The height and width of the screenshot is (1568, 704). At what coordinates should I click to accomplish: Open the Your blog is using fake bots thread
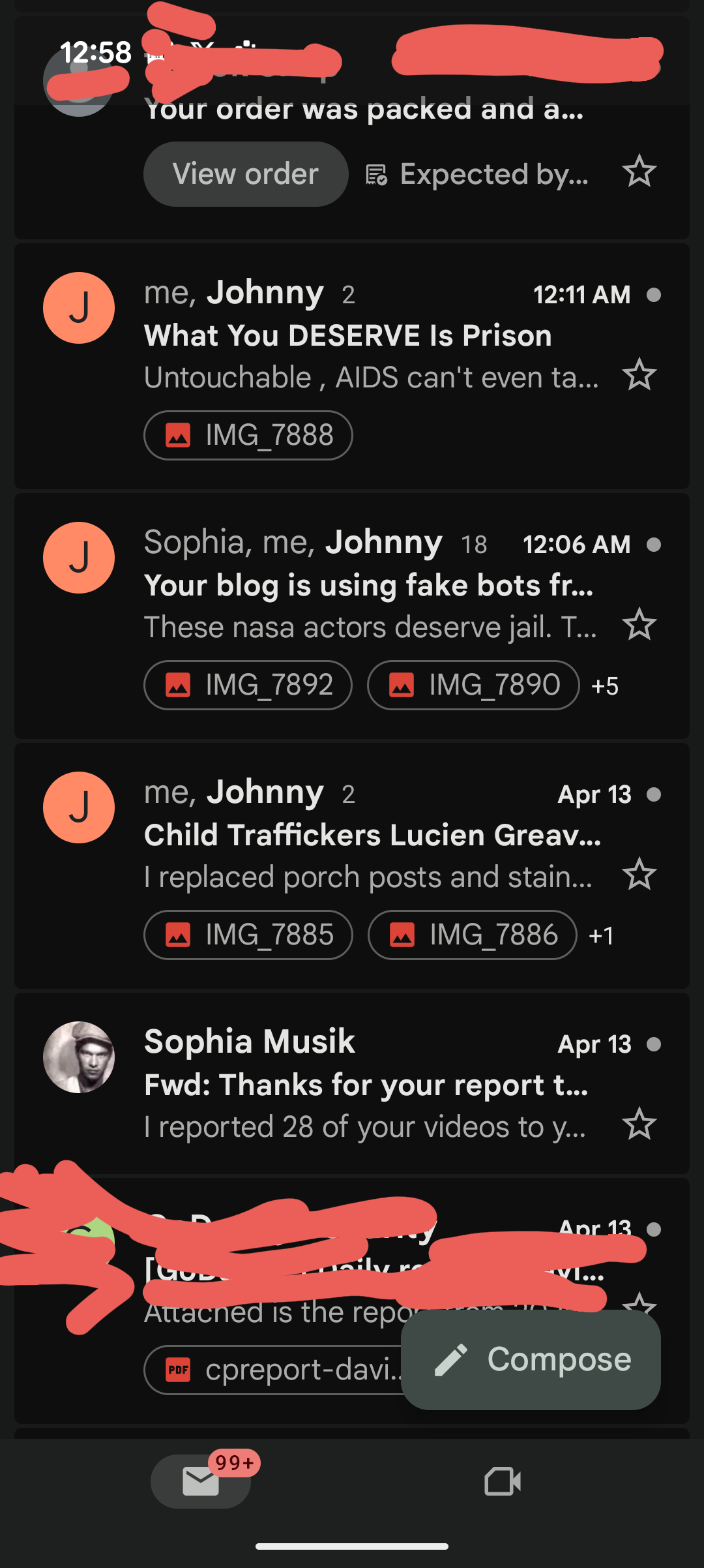click(368, 586)
